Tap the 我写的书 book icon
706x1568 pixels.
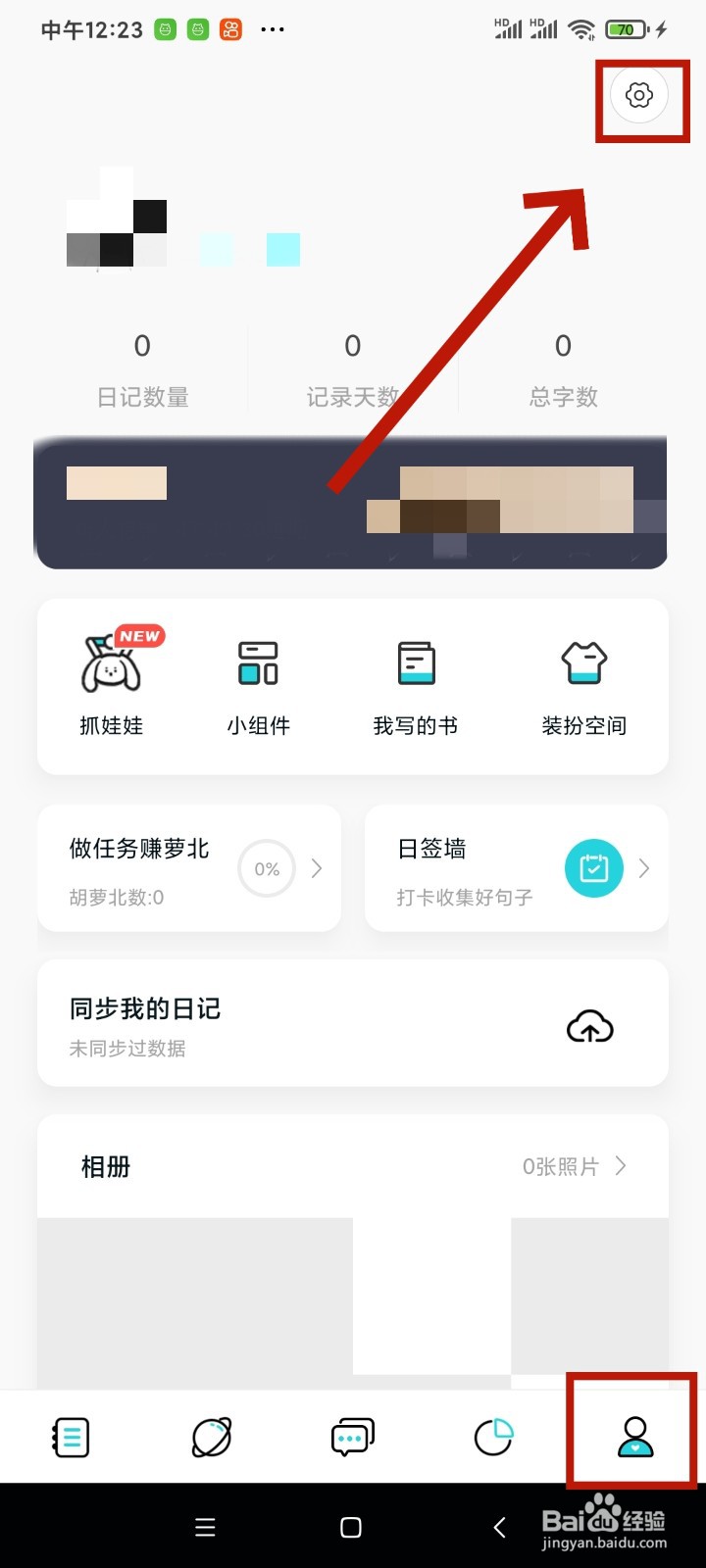click(416, 663)
